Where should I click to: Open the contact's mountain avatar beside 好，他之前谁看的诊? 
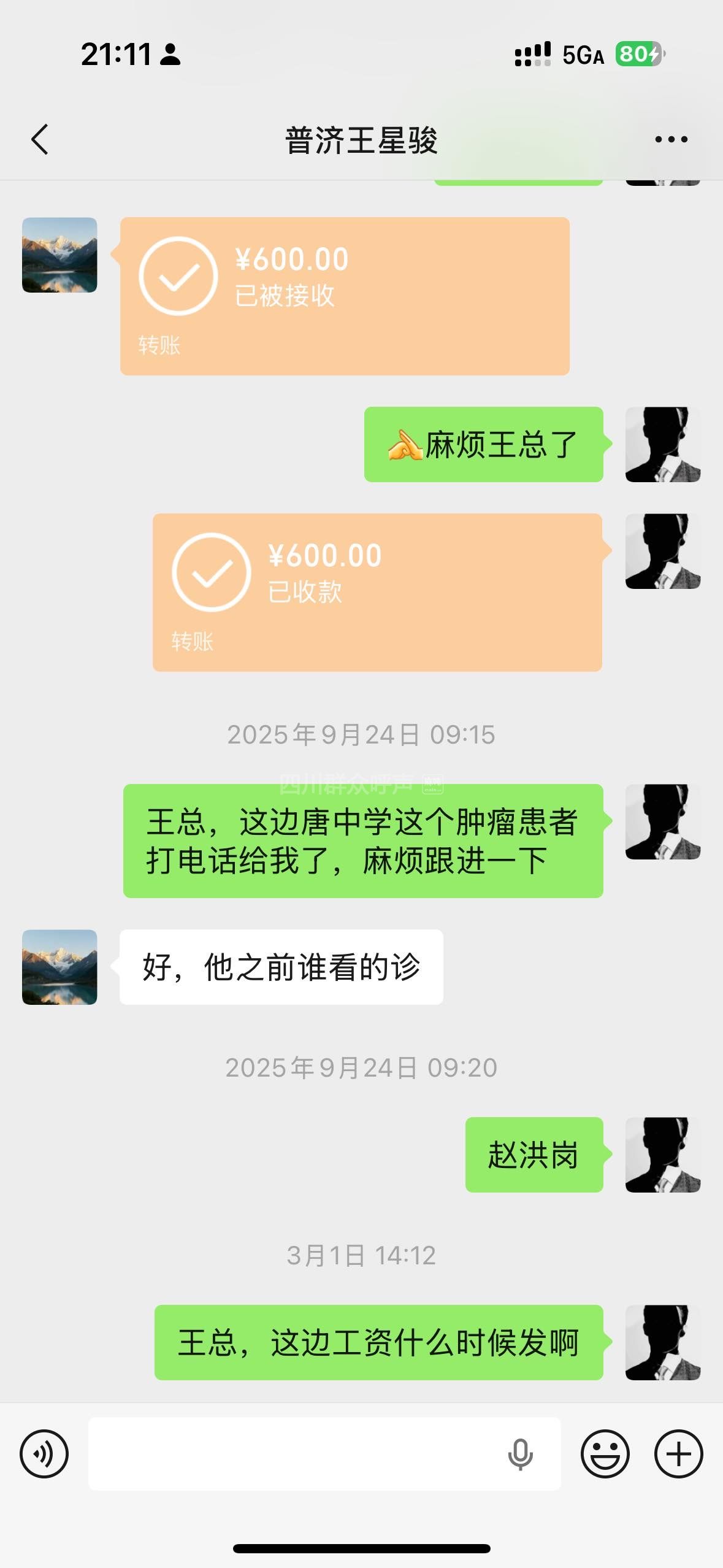point(59,967)
